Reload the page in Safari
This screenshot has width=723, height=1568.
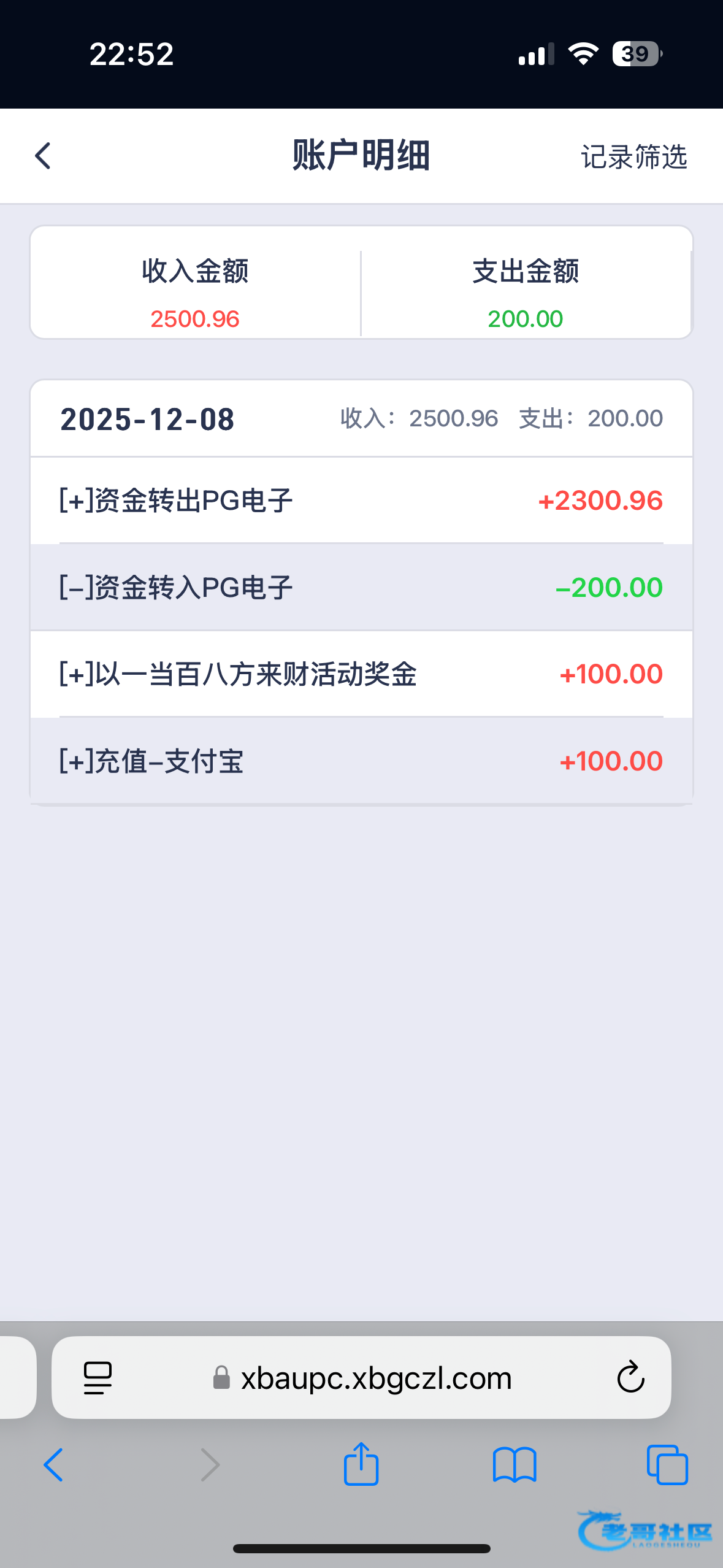pos(630,1378)
